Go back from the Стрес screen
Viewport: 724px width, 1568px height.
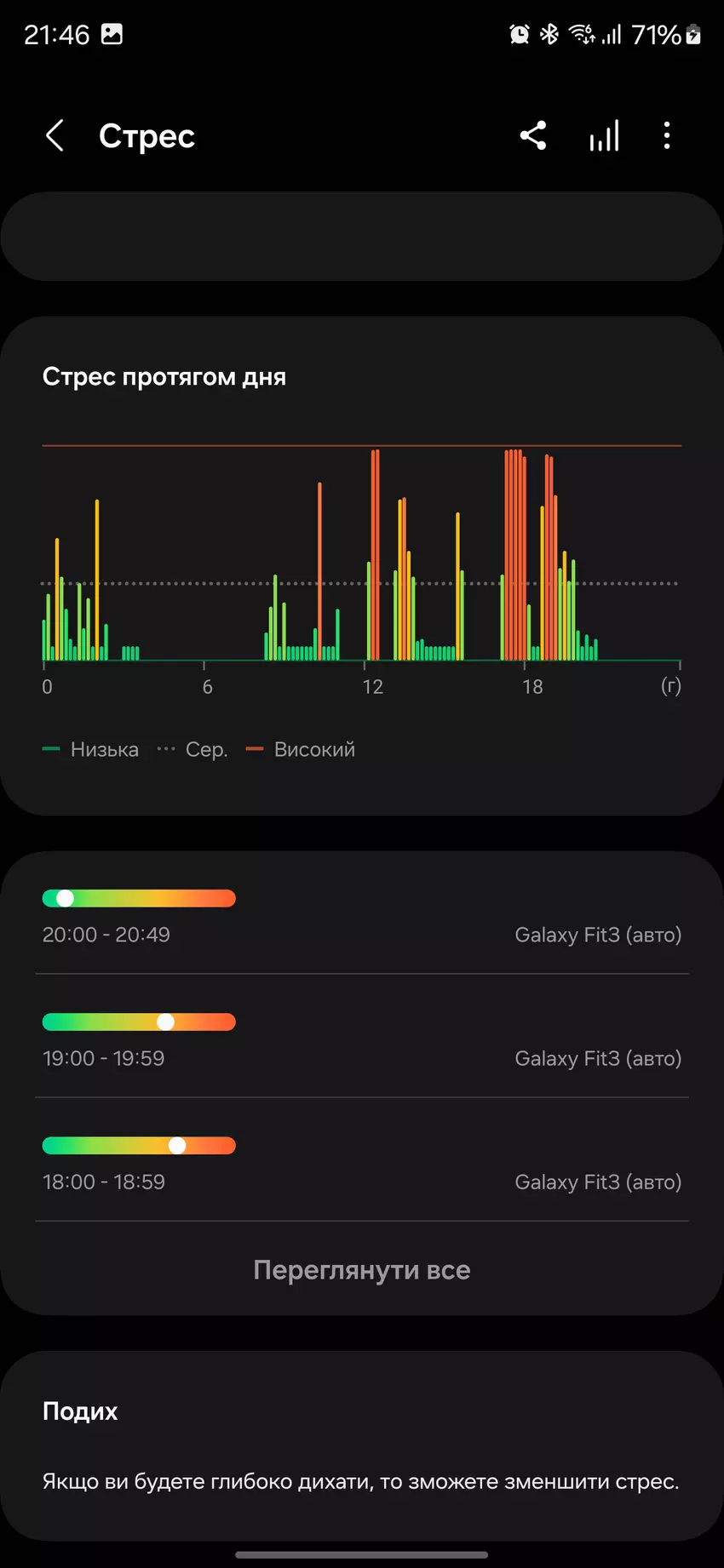point(55,135)
